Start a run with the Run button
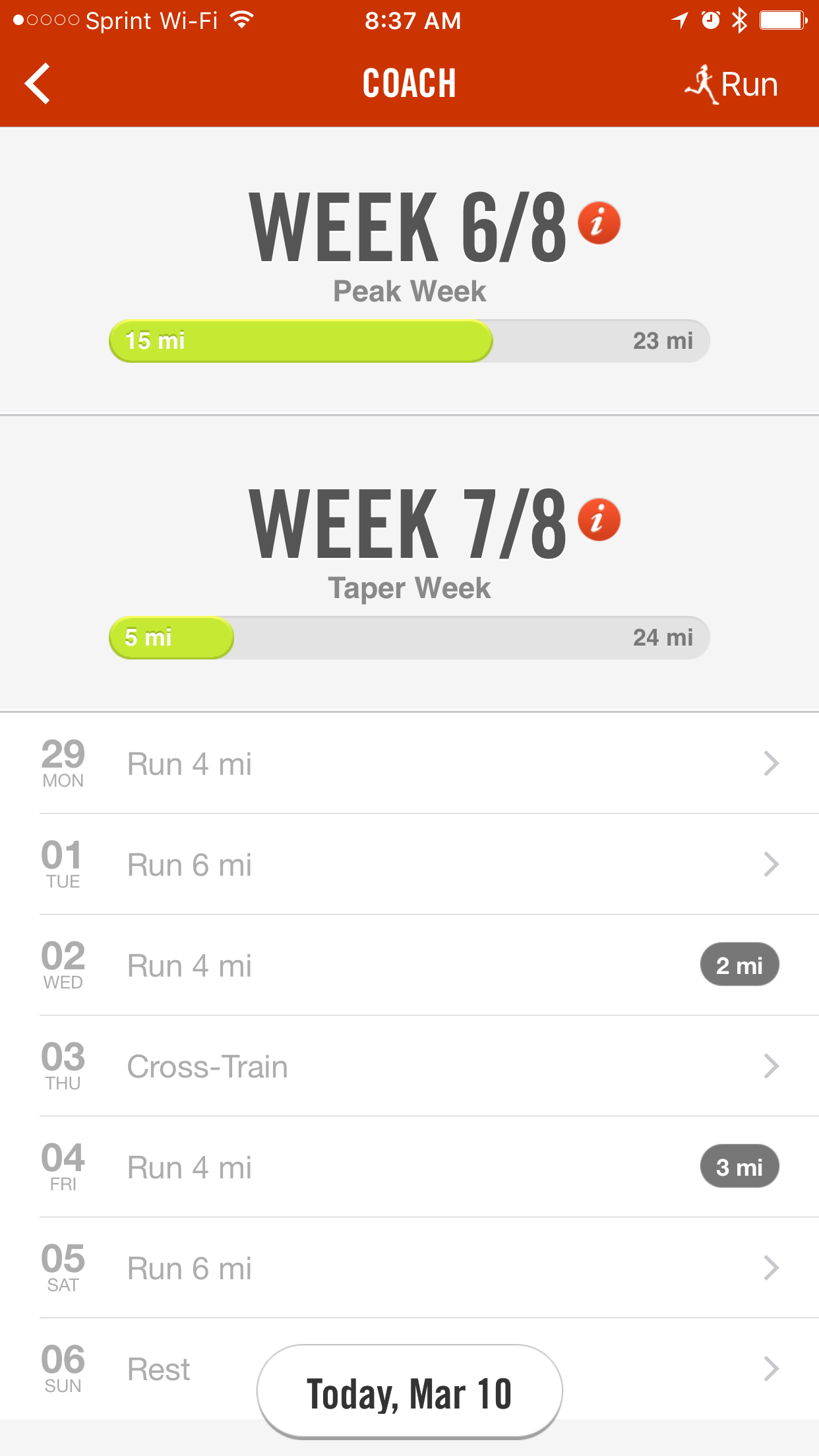The height and width of the screenshot is (1456, 819). 732,84
